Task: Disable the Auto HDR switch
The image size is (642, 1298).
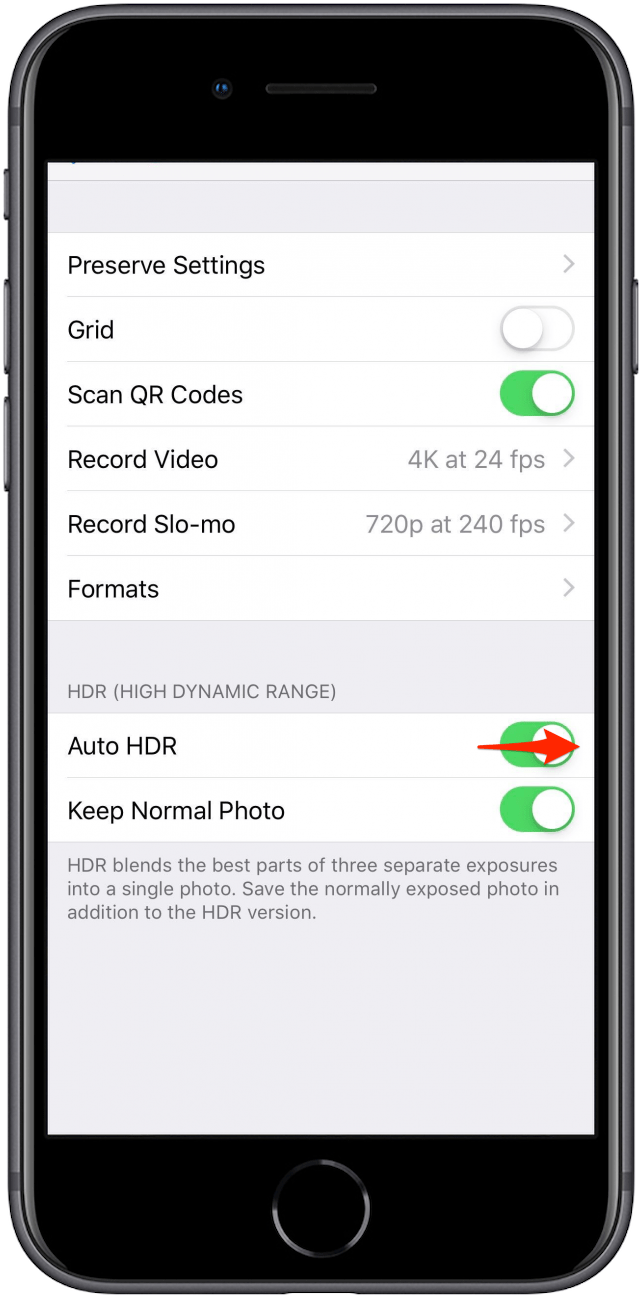Action: coord(537,745)
